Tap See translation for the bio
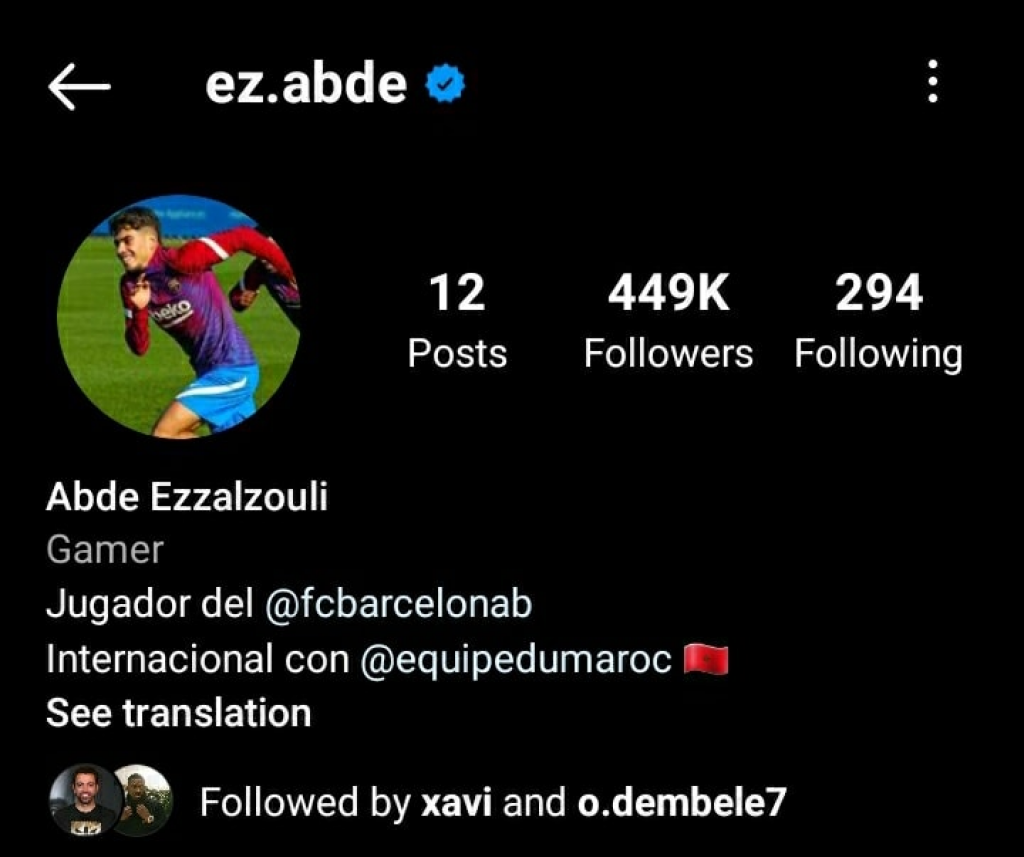The image size is (1024, 857). coord(178,713)
